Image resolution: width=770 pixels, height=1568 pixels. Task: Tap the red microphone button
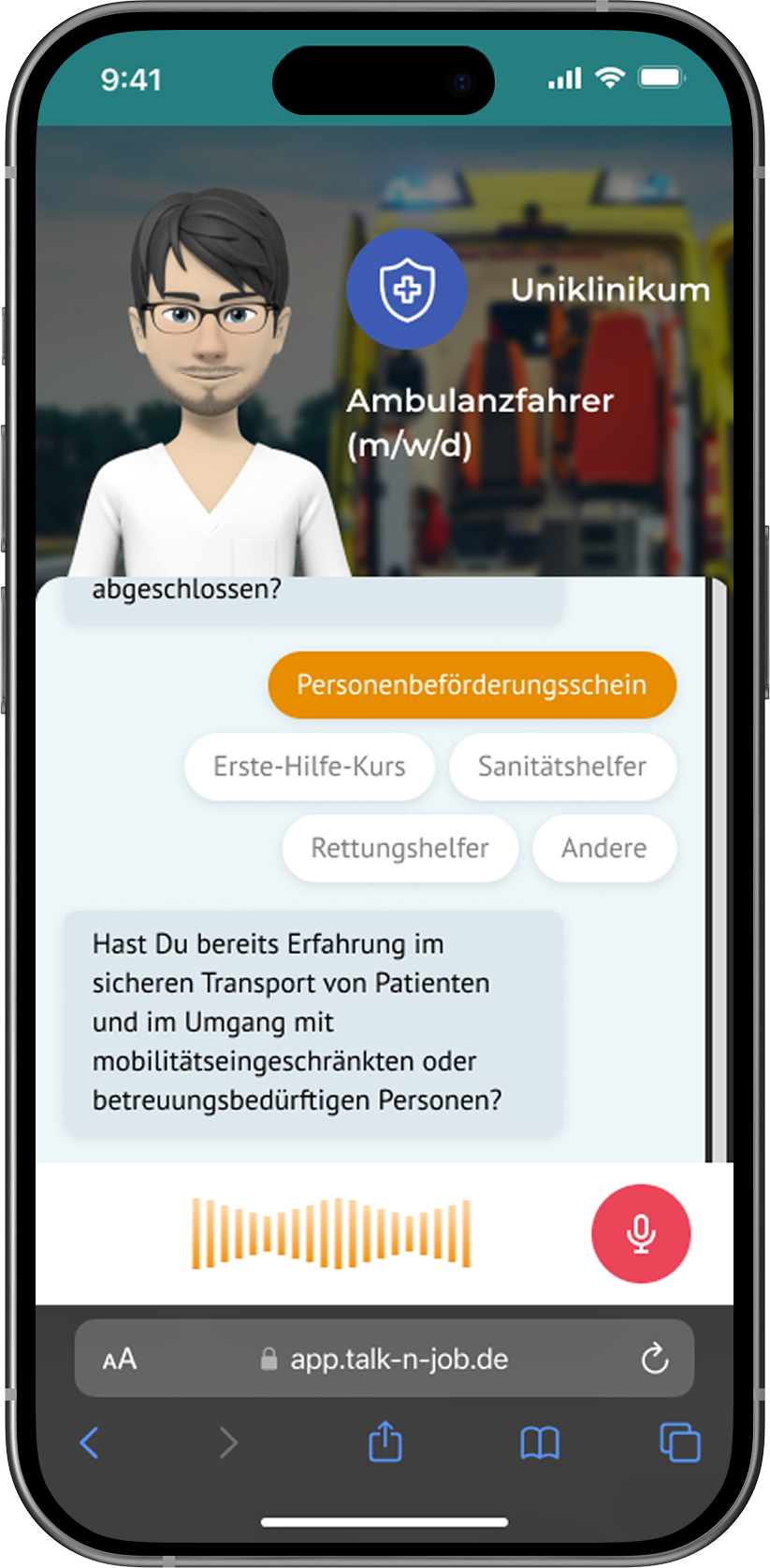[641, 1233]
